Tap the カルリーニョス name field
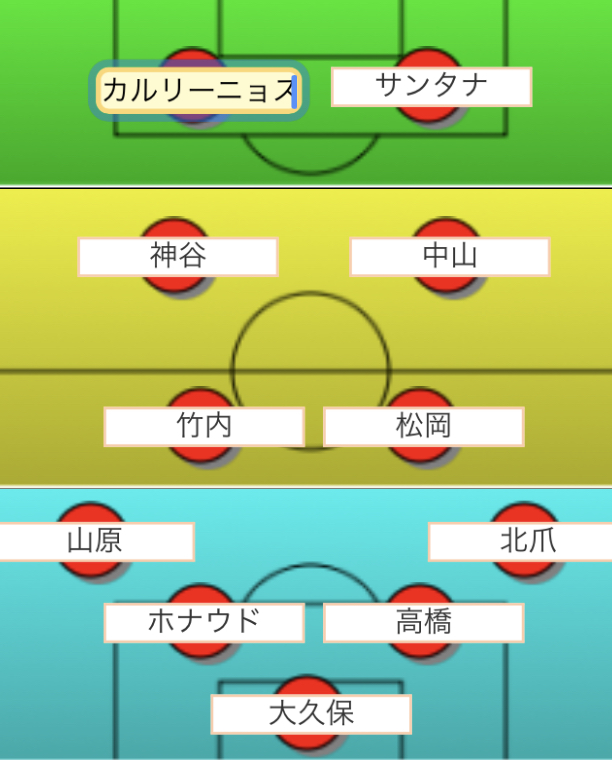Screen dimensions: 612x760 point(198,92)
